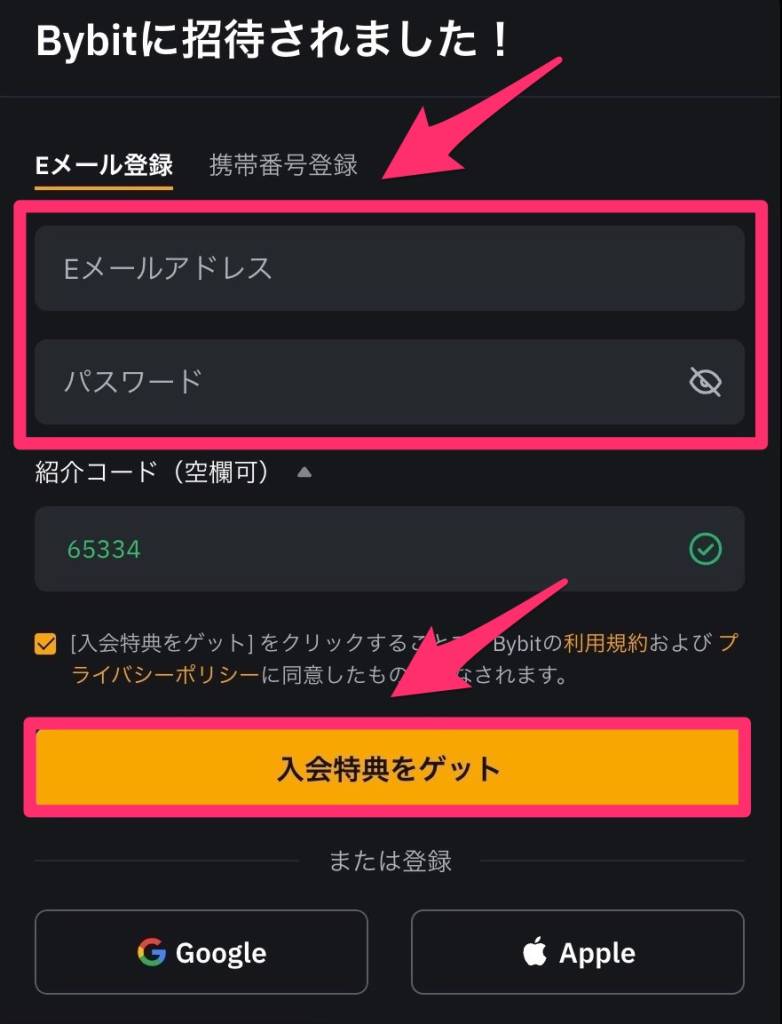Switch to the 携帯番号登録 tab
782x1024 pixels.
click(283, 165)
